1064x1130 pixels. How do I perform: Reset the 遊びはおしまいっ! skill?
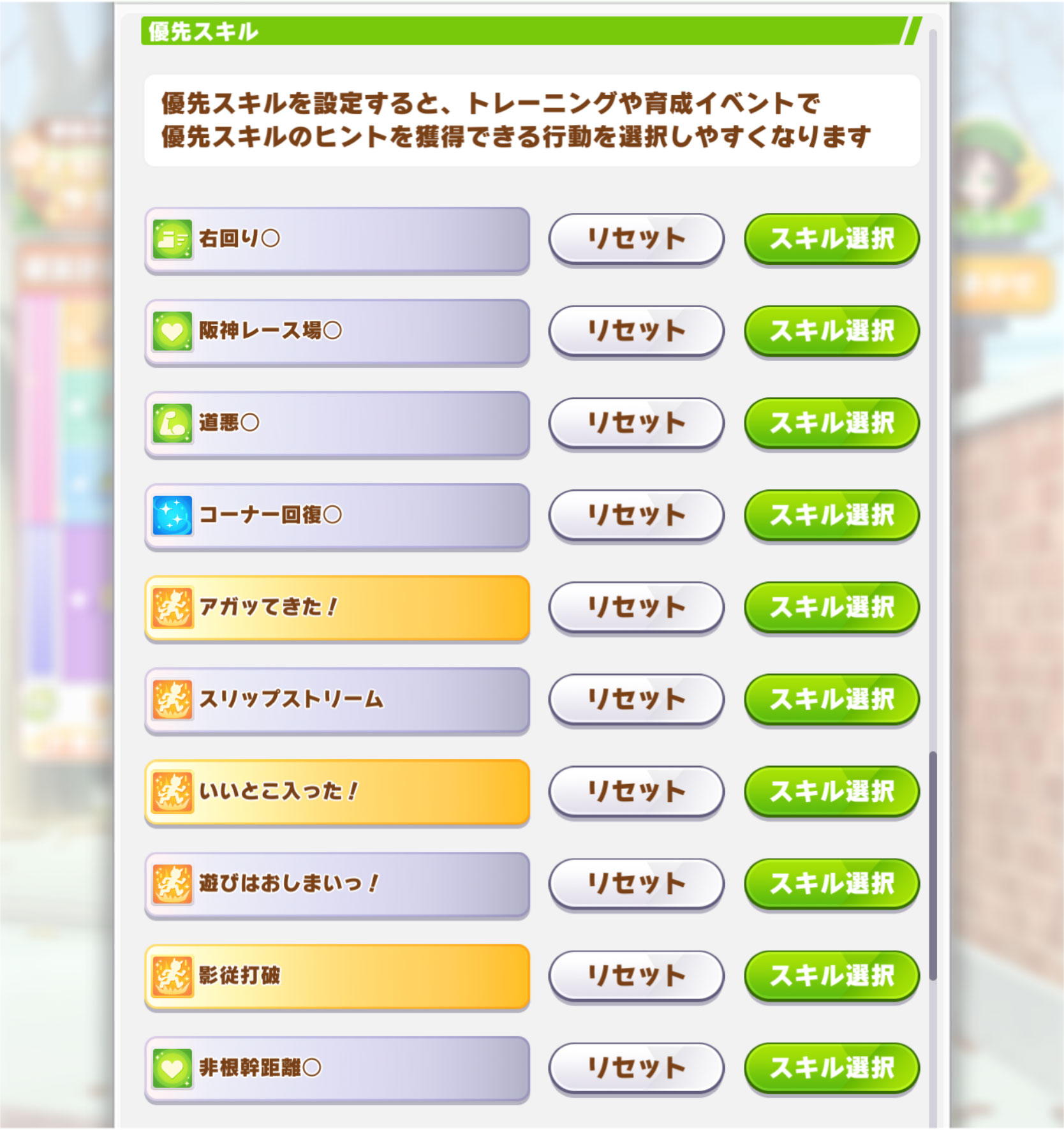(x=636, y=884)
